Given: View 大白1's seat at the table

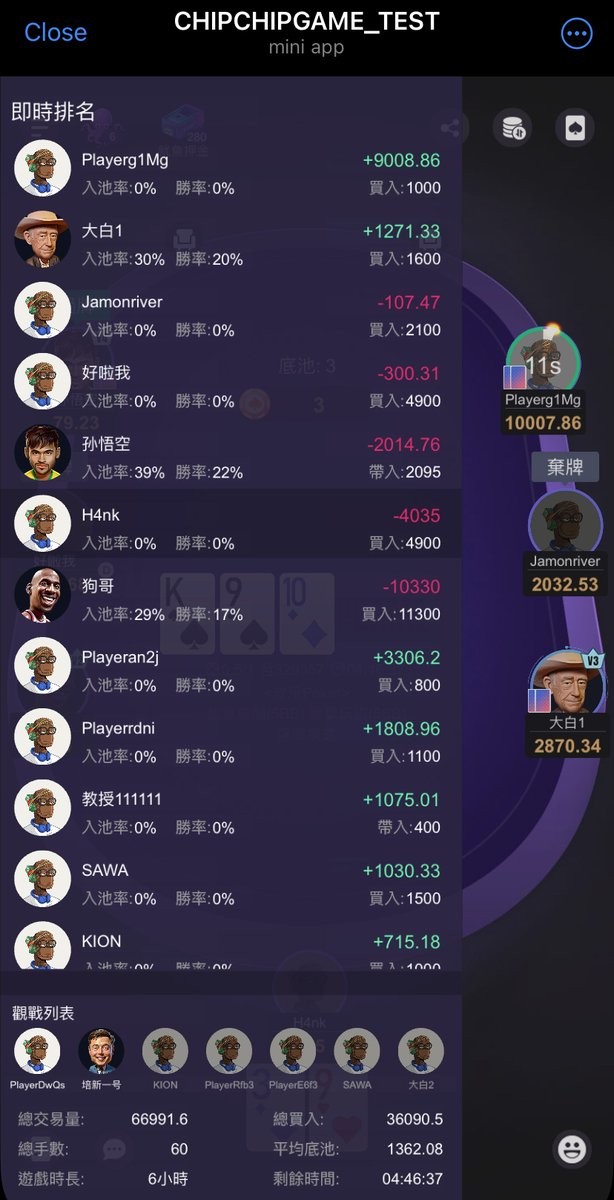Looking at the screenshot, I should click(x=567, y=685).
